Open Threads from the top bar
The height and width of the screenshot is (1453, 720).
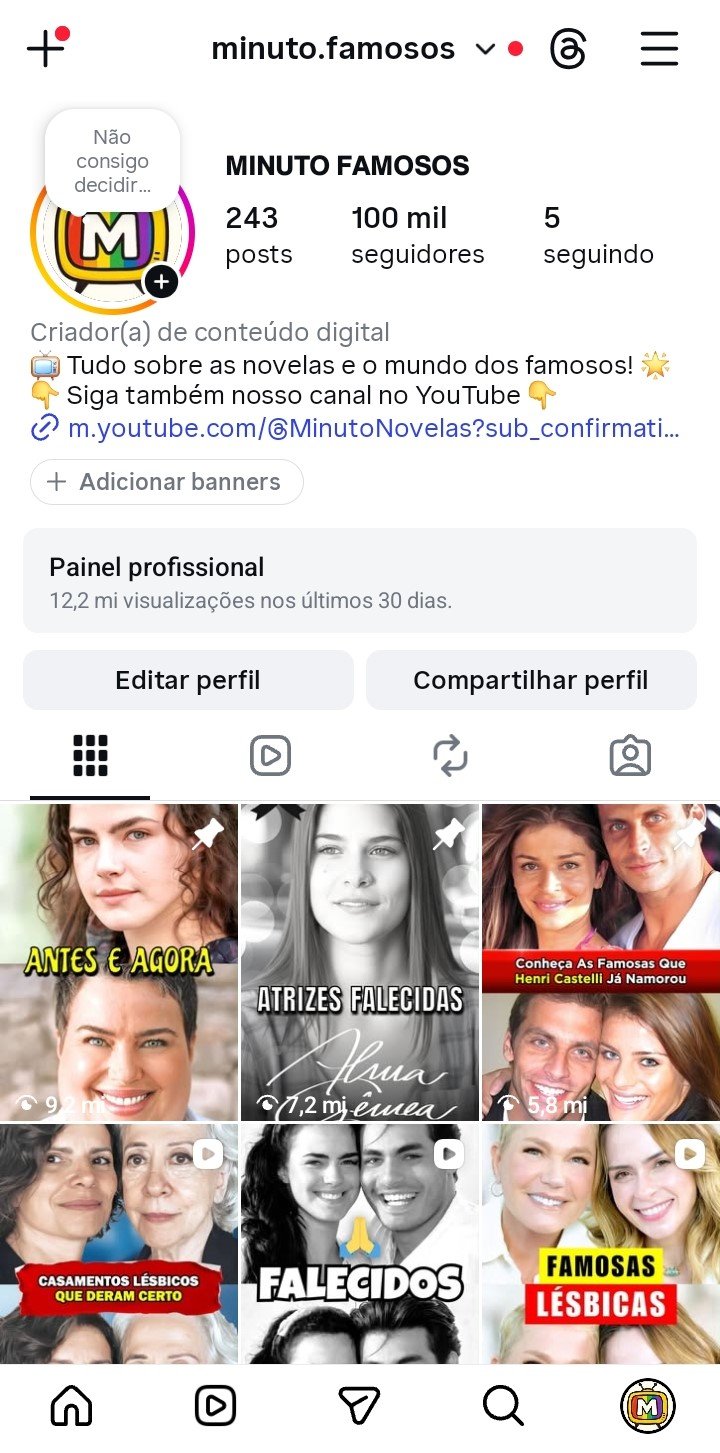click(568, 49)
